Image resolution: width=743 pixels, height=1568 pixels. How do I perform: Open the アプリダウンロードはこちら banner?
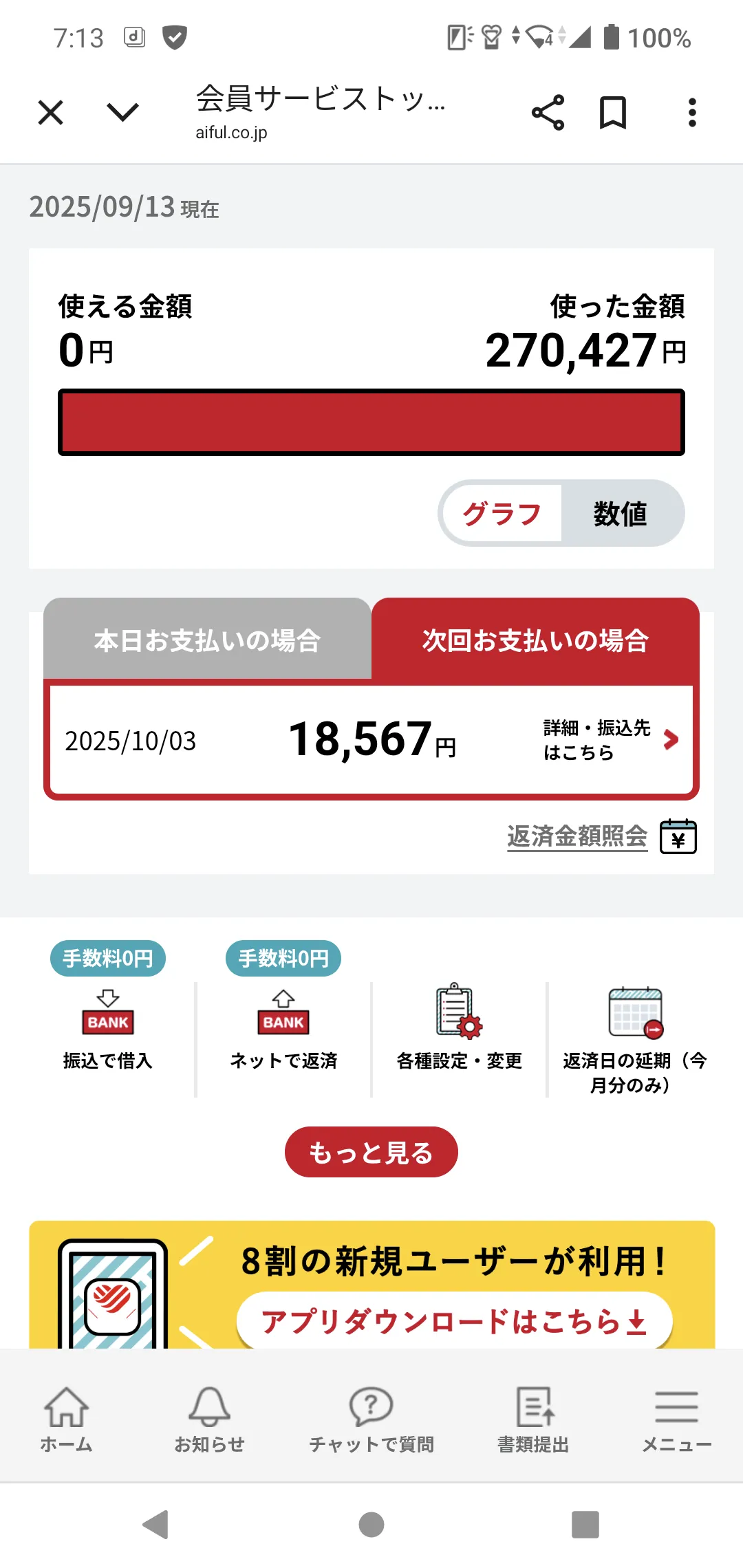point(454,1321)
